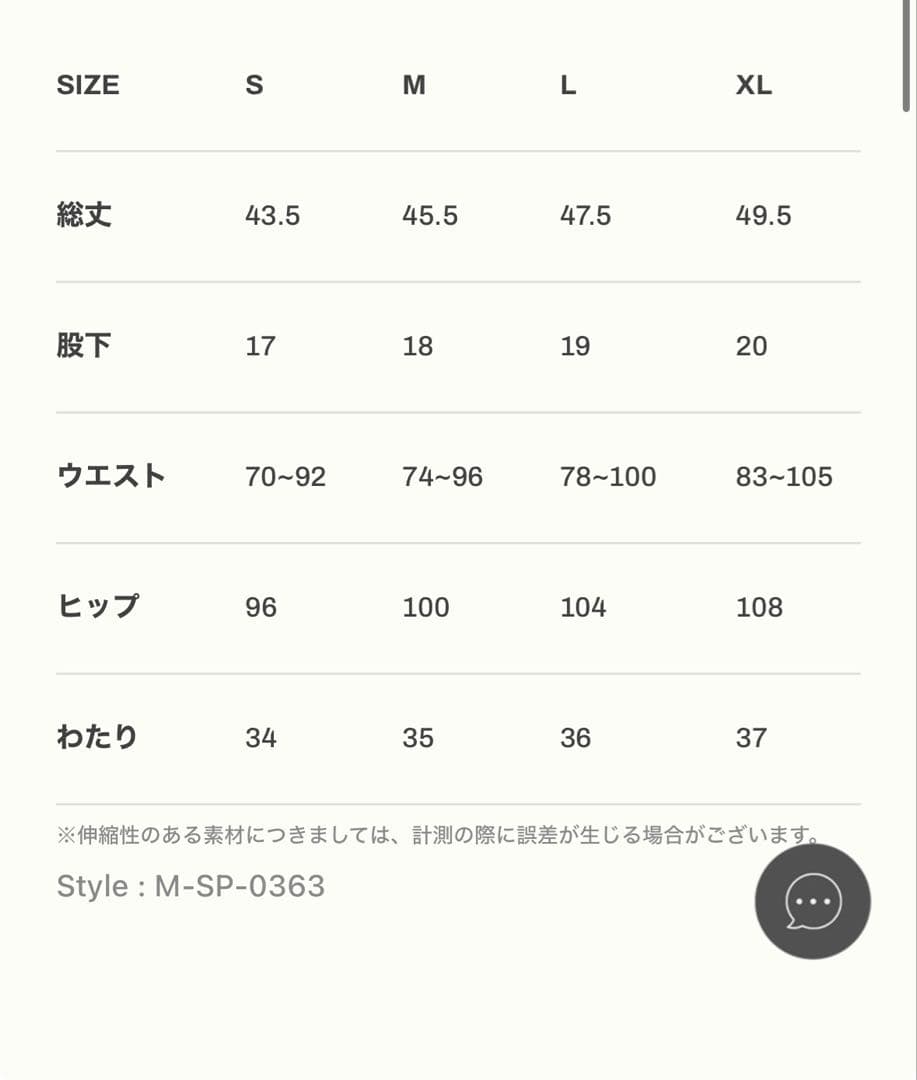Open the chat support bubble
The height and width of the screenshot is (1080, 917).
pyautogui.click(x=812, y=901)
